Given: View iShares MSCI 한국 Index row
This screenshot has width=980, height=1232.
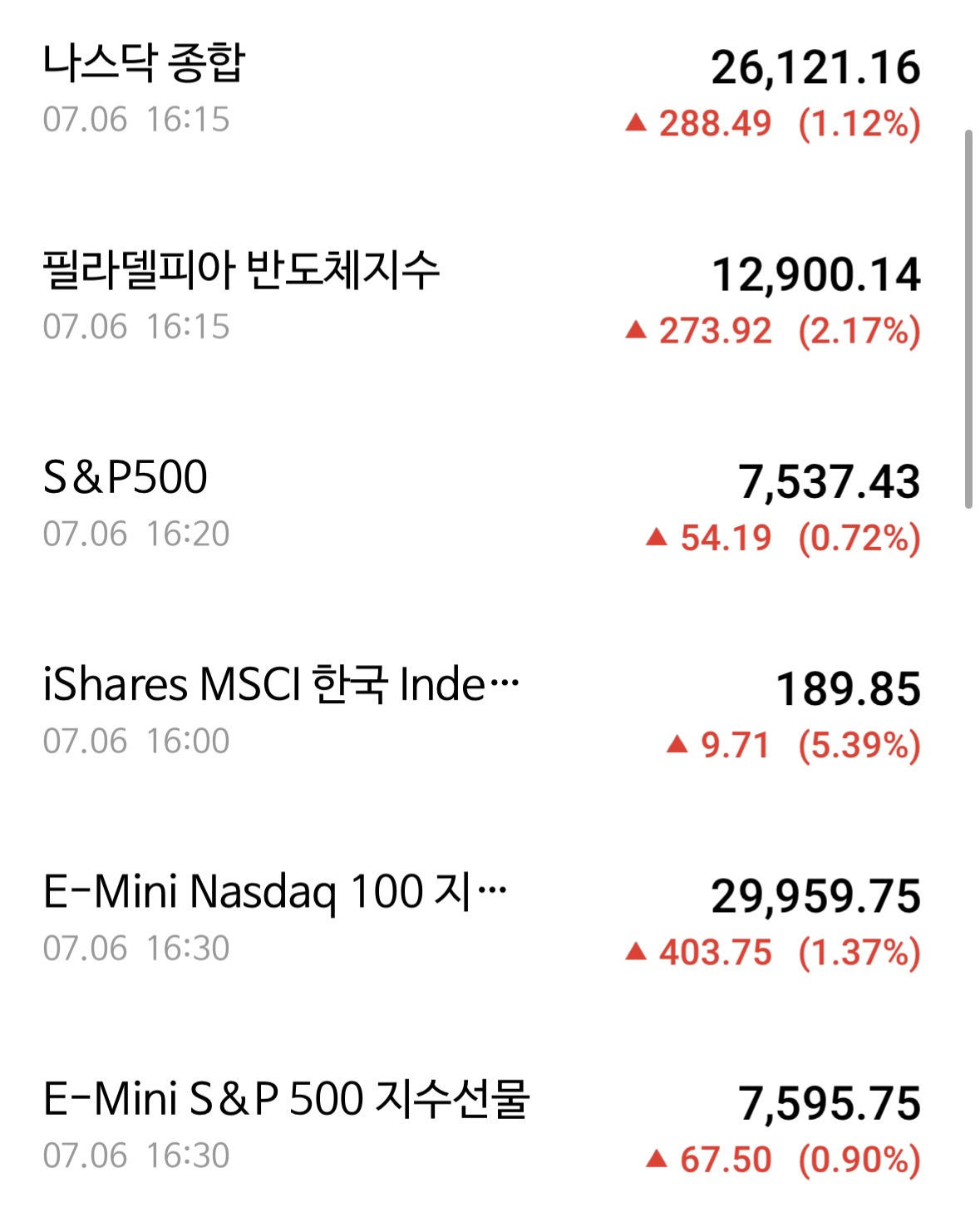Looking at the screenshot, I should (x=482, y=712).
